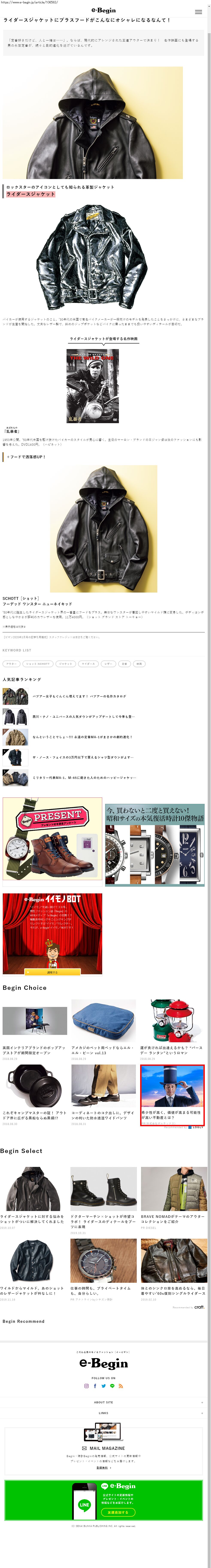The width and height of the screenshot is (211, 1568).
Task: Open the hamburger menu
Action: 198,12
